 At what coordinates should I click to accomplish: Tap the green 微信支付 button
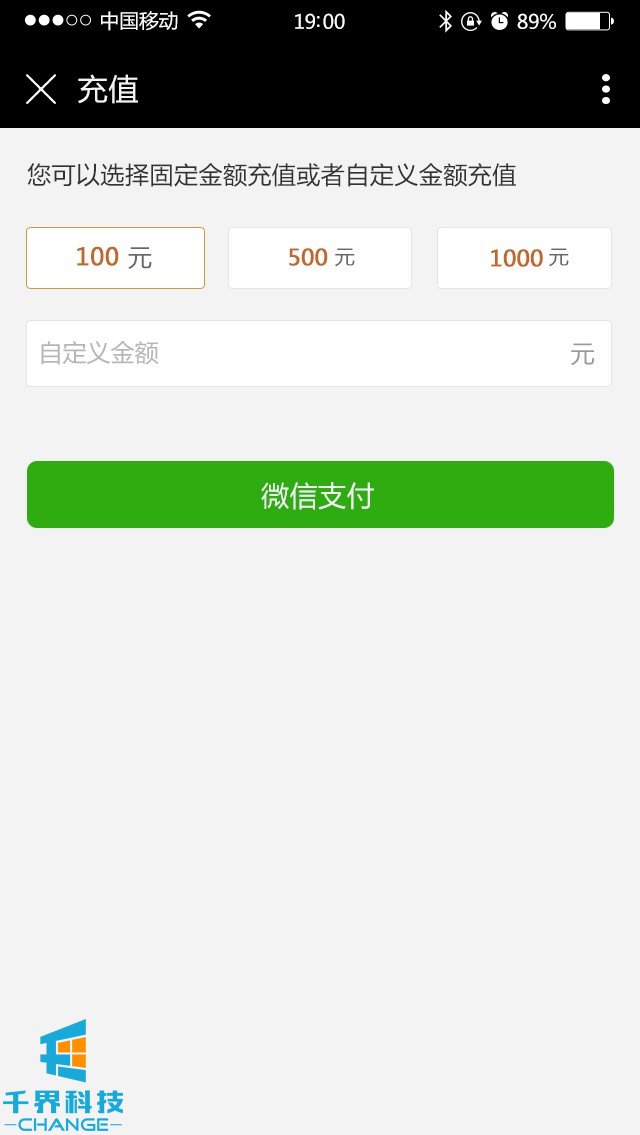[x=320, y=495]
